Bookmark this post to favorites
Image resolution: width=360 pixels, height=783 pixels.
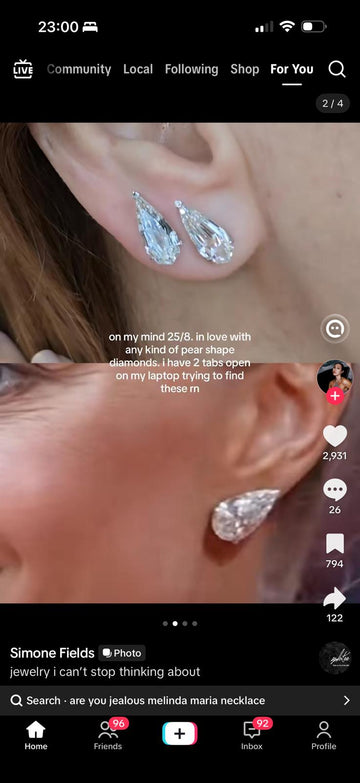(x=335, y=544)
